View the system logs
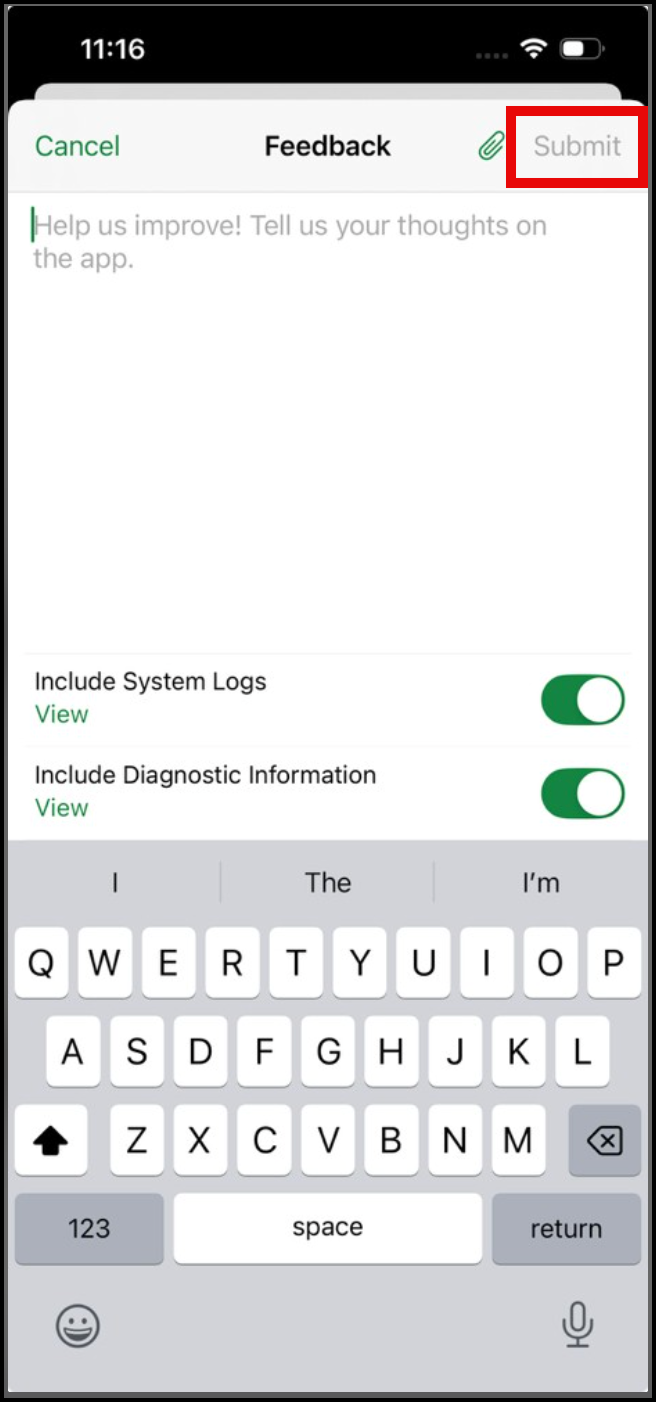Viewport: 656px width, 1402px height. 61,714
